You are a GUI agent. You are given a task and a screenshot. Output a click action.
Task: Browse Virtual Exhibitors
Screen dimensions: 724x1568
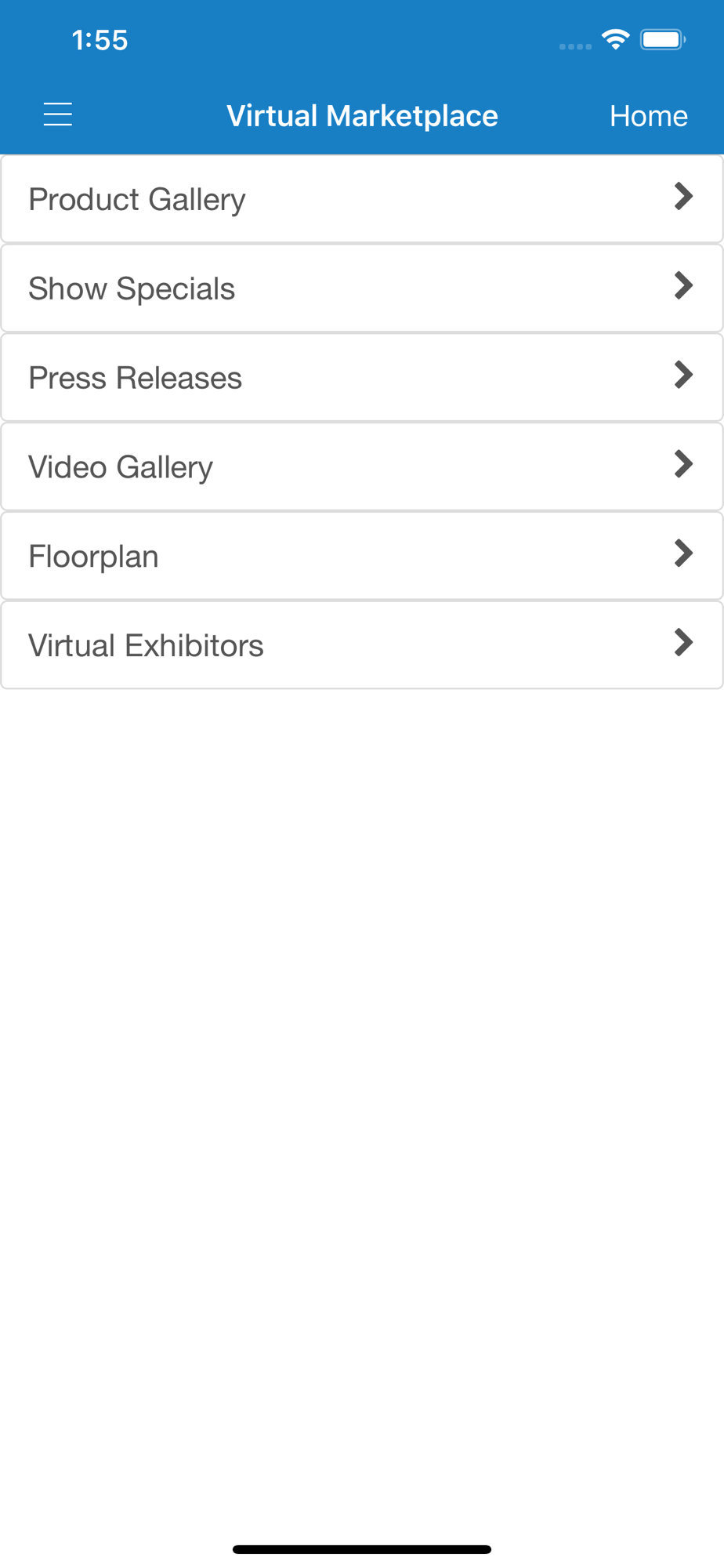click(x=362, y=646)
